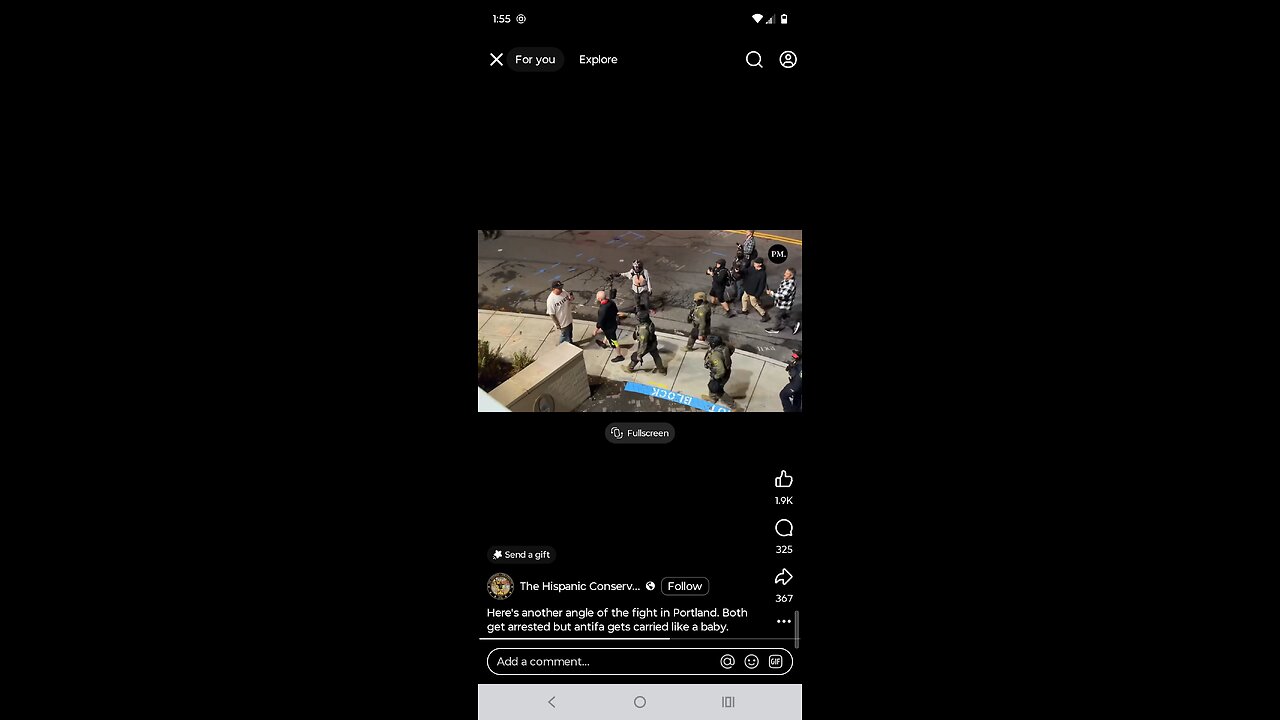The height and width of the screenshot is (720, 1280).
Task: Go back using system navigation bar
Action: pyautogui.click(x=551, y=702)
